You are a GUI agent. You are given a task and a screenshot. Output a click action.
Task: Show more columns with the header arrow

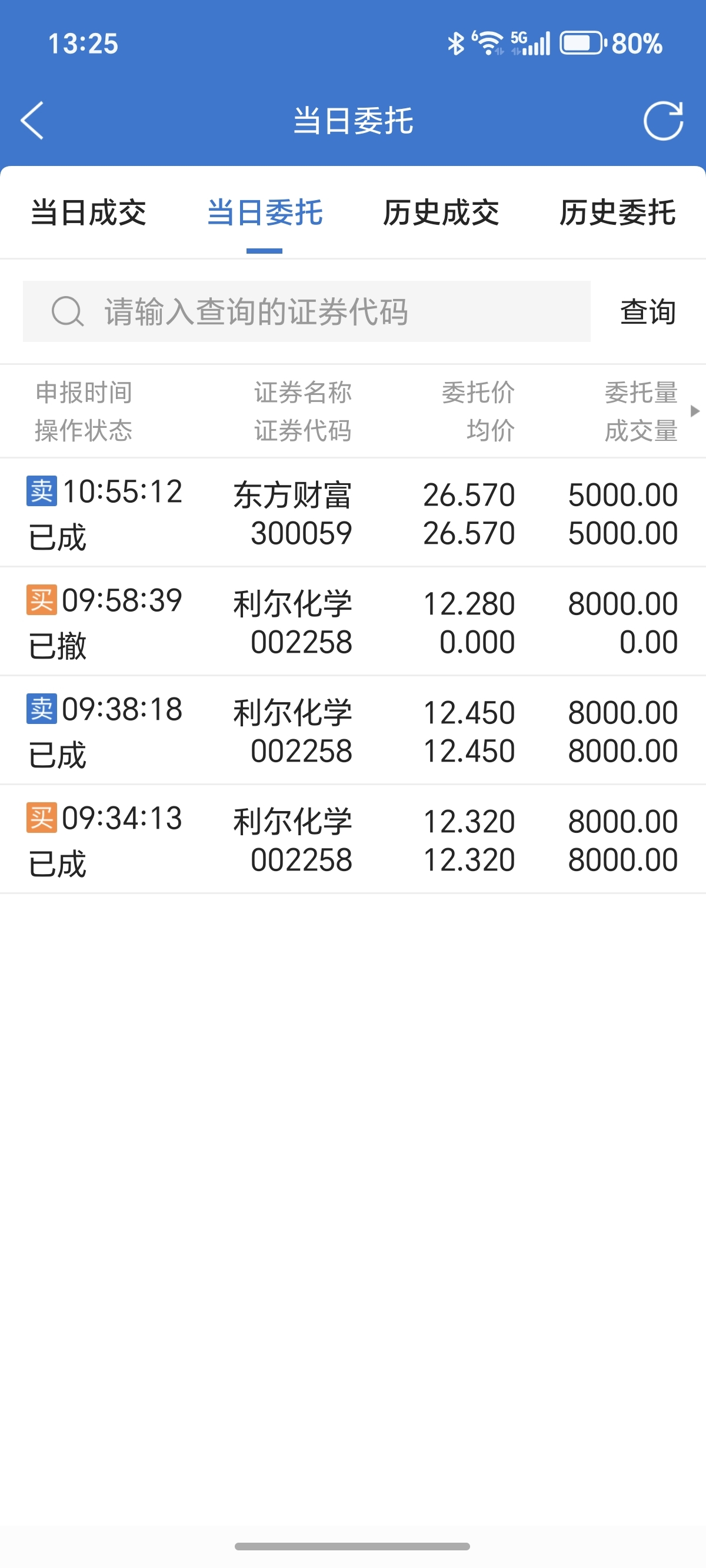tap(694, 411)
